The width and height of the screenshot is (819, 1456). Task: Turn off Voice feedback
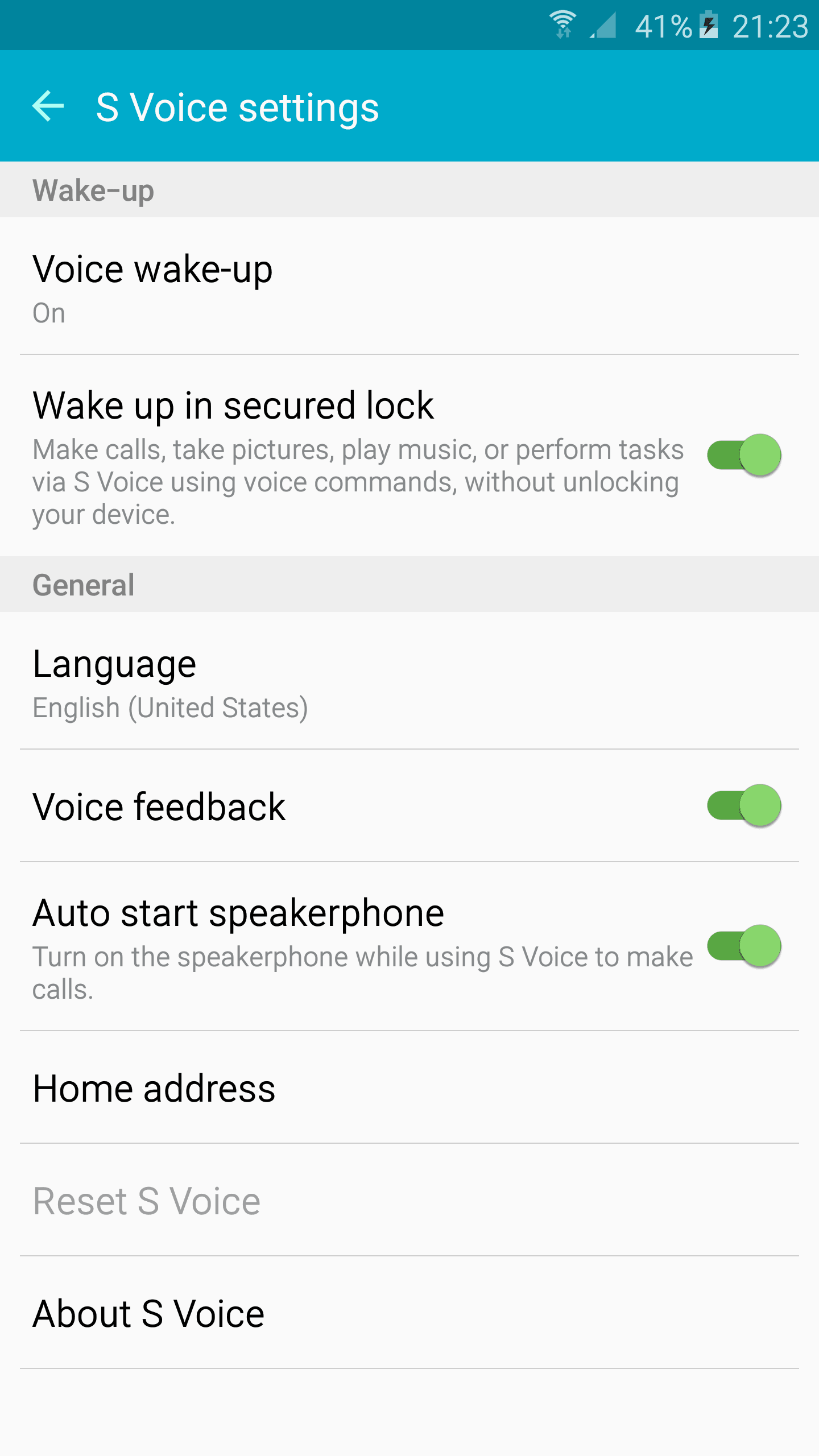(743, 805)
